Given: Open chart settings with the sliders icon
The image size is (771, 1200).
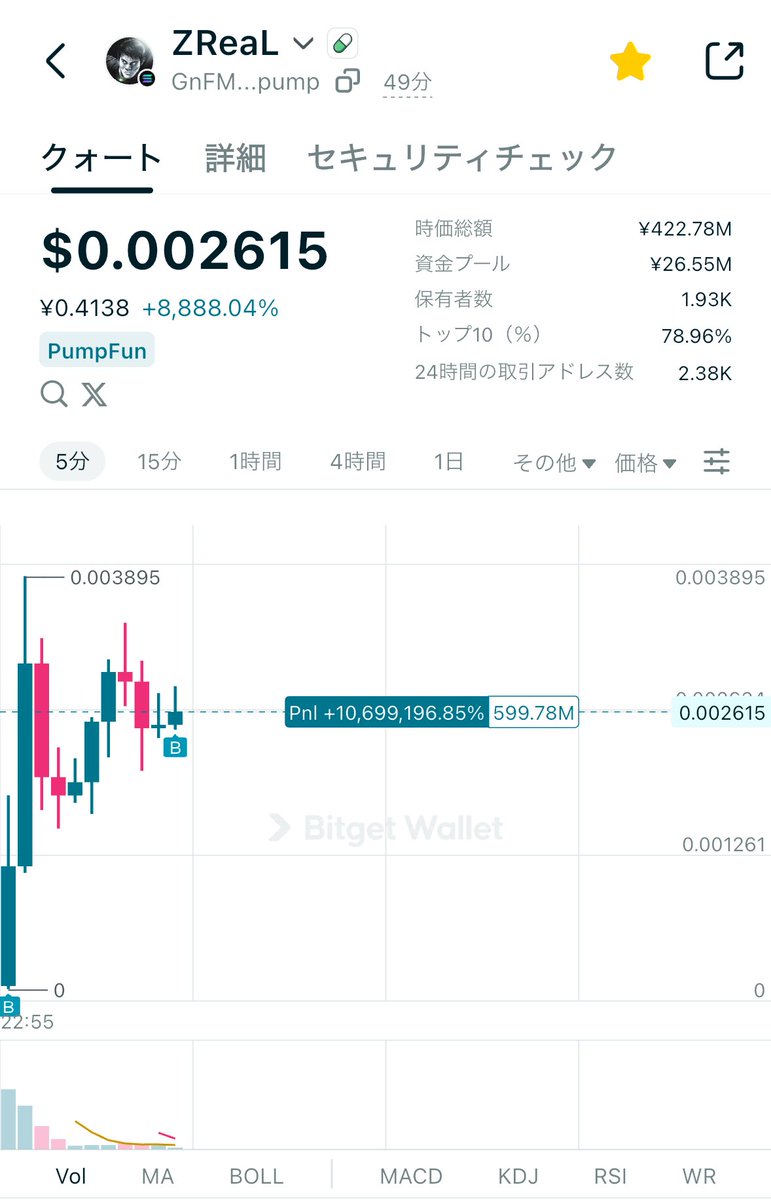Looking at the screenshot, I should tap(718, 461).
